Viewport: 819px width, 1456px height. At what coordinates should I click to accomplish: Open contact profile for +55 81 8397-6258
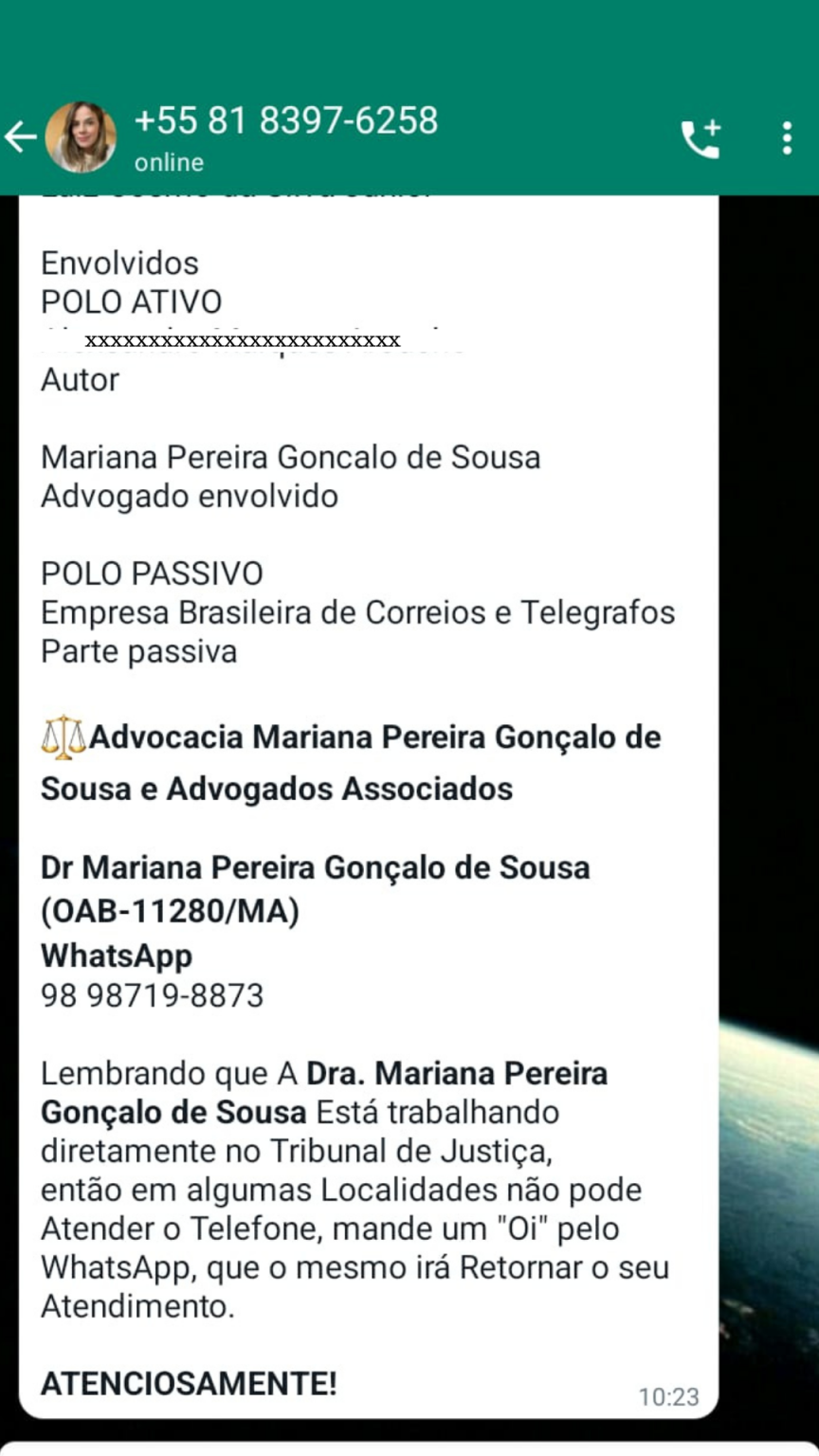coord(285,137)
